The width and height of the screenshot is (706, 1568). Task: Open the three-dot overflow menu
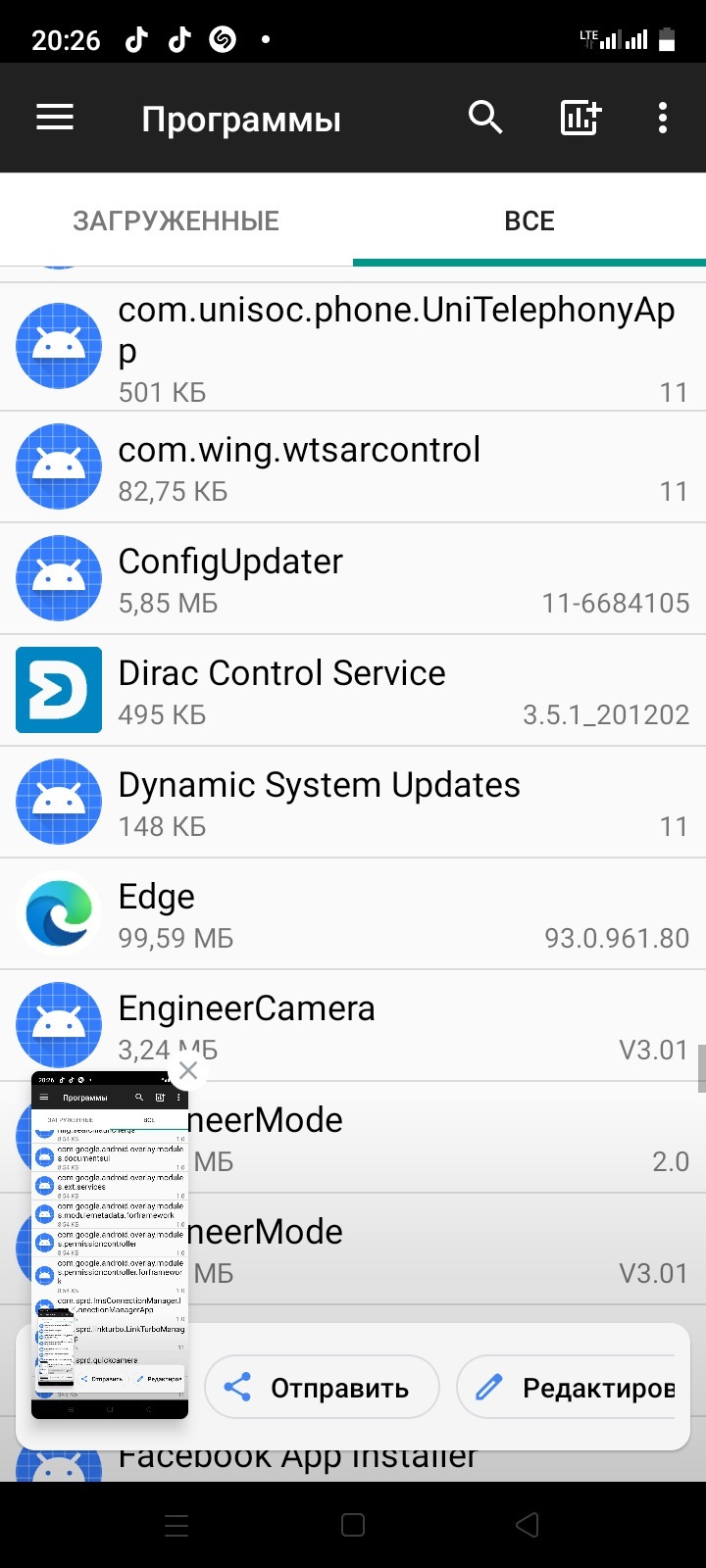663,119
